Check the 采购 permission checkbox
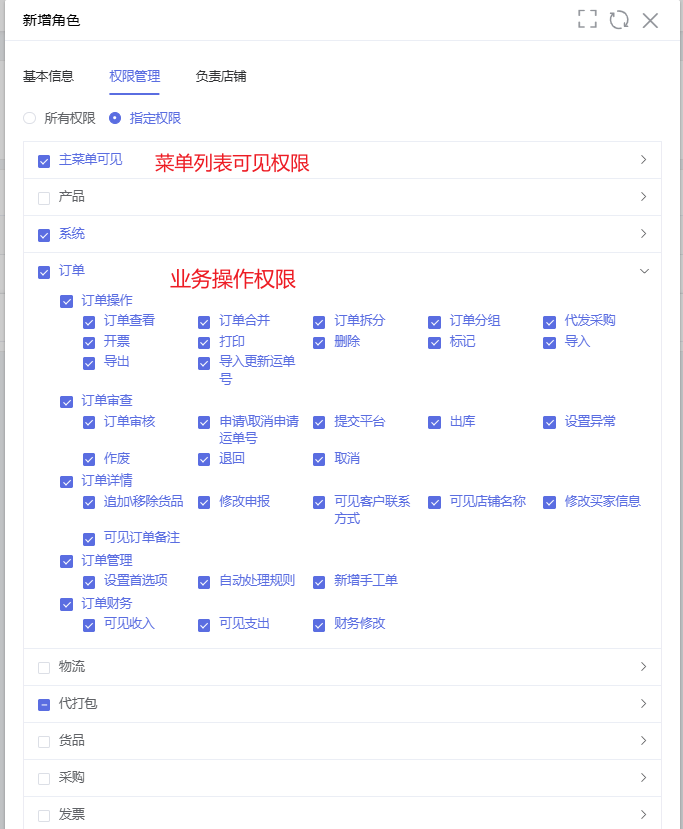This screenshot has height=829, width=683. click(44, 779)
